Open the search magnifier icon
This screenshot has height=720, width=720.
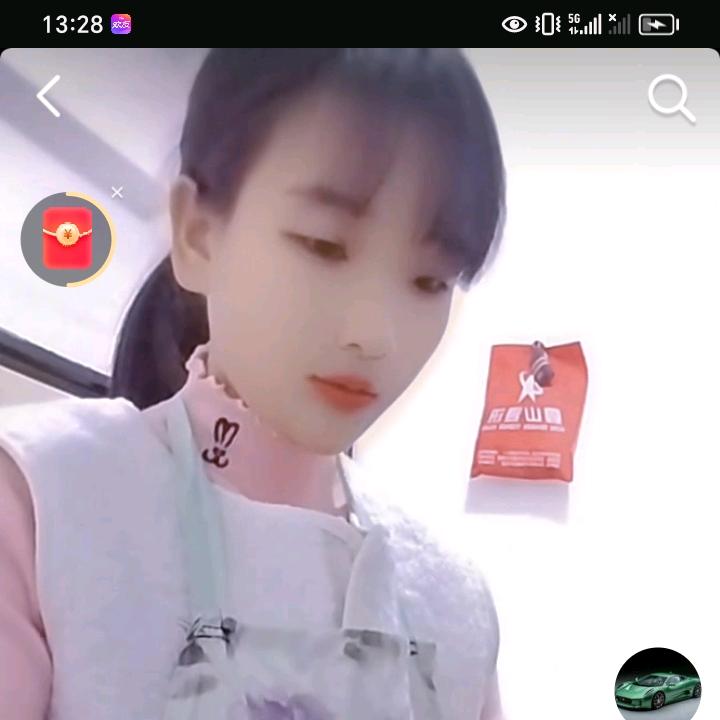click(671, 100)
